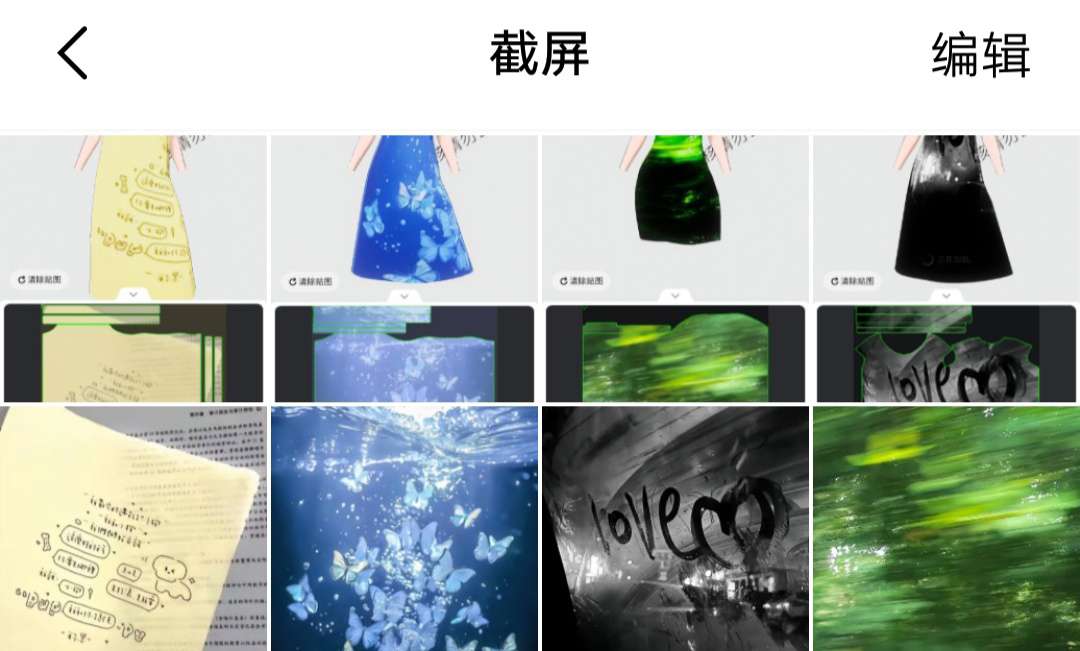
Task: Open the blue butterfly dress screenshot
Action: [404, 268]
